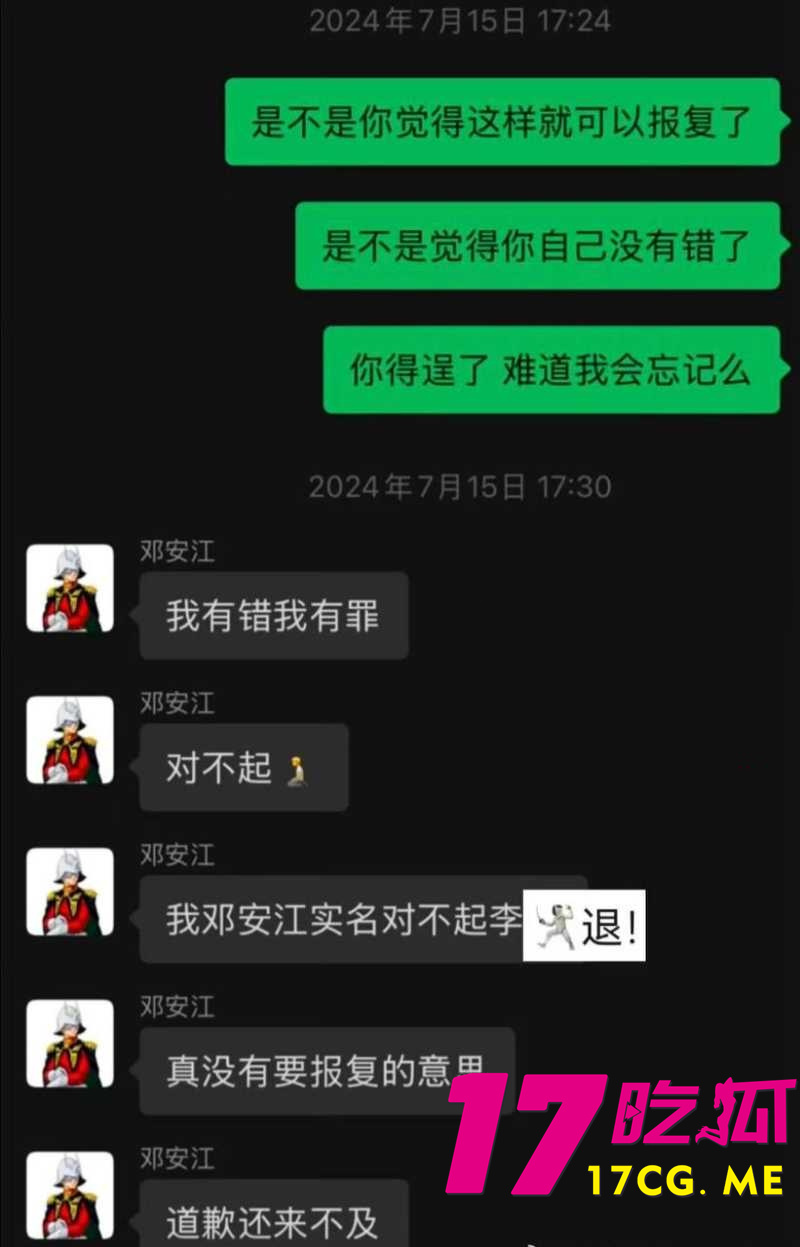Image resolution: width=800 pixels, height=1247 pixels.
Task: Click the avatar beside 真没有要报复的意思
Action: click(69, 1044)
